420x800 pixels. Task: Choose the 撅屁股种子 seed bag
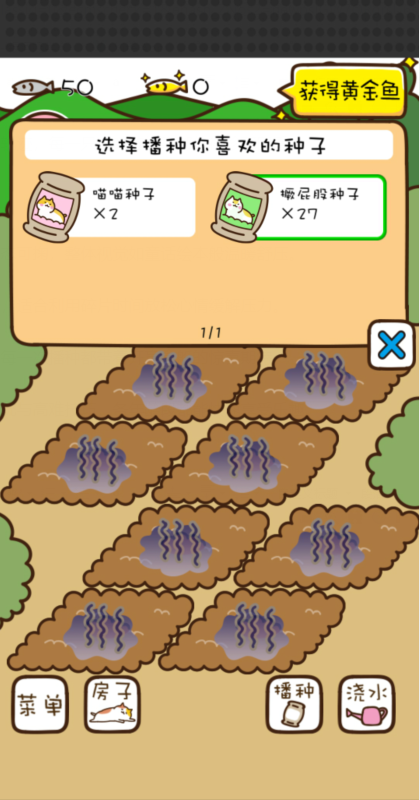tap(299, 207)
